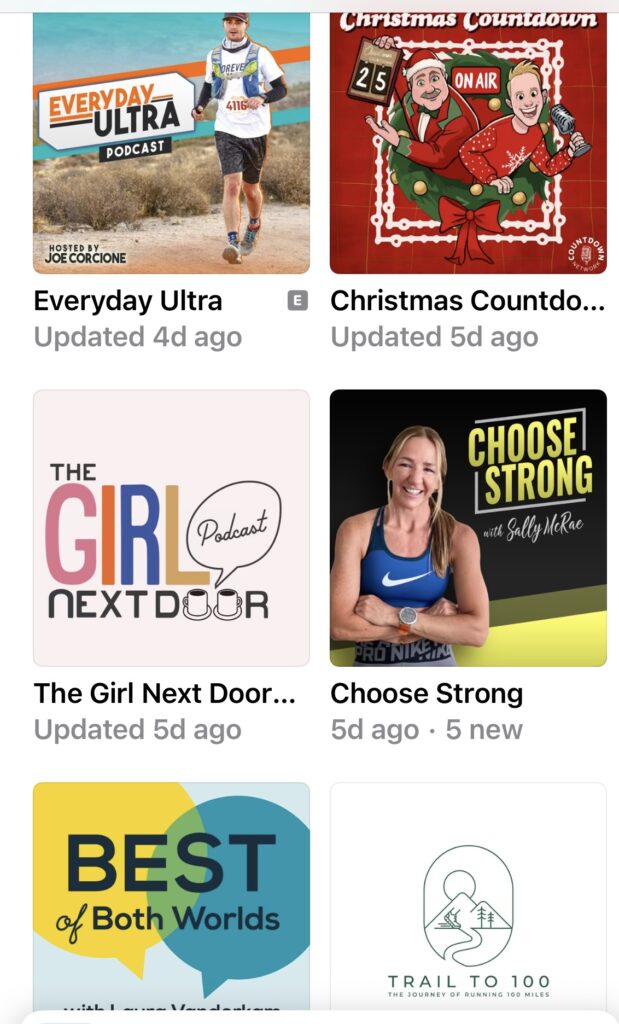This screenshot has height=1024, width=619.
Task: Open The Girl Next Door podcast
Action: pyautogui.click(x=171, y=528)
